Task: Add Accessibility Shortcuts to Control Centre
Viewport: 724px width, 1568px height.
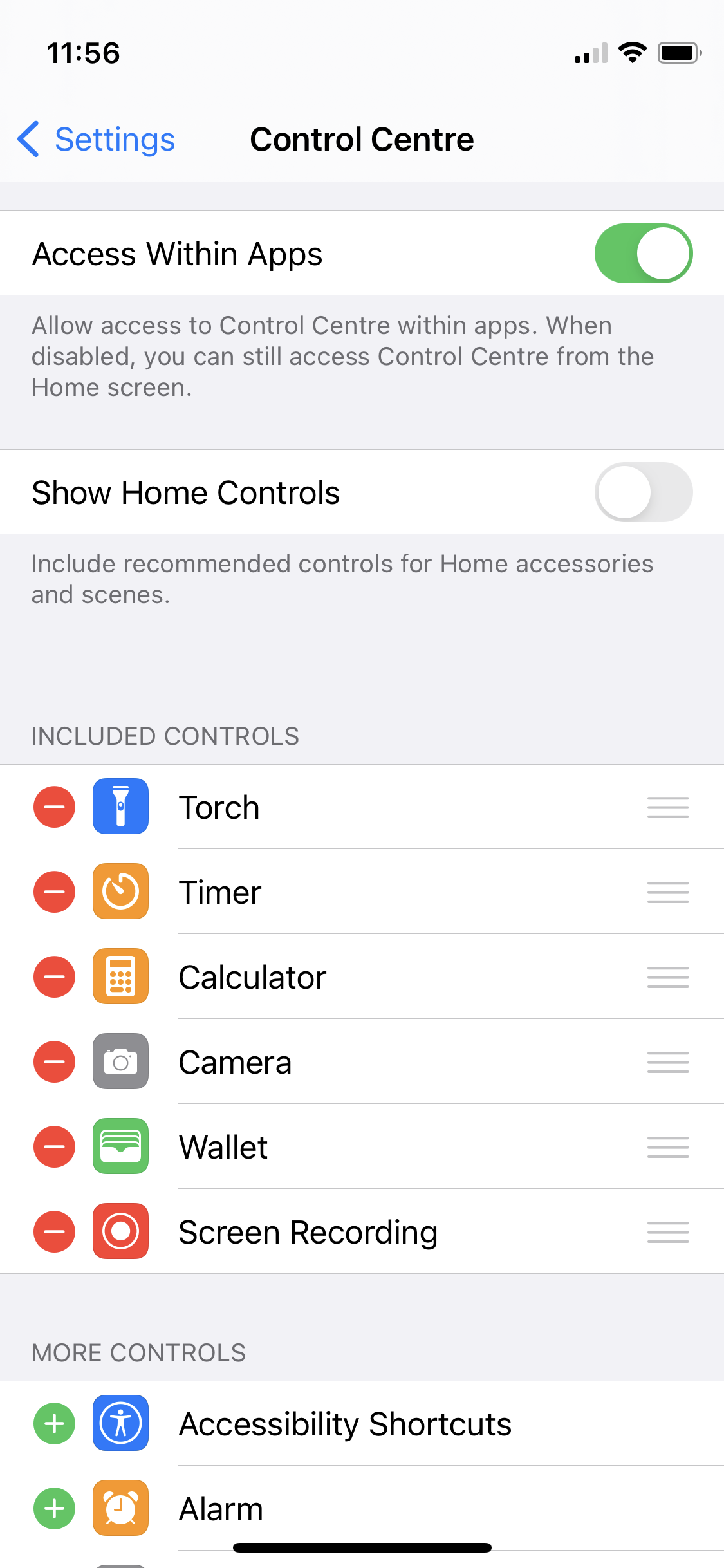Action: (55, 1424)
